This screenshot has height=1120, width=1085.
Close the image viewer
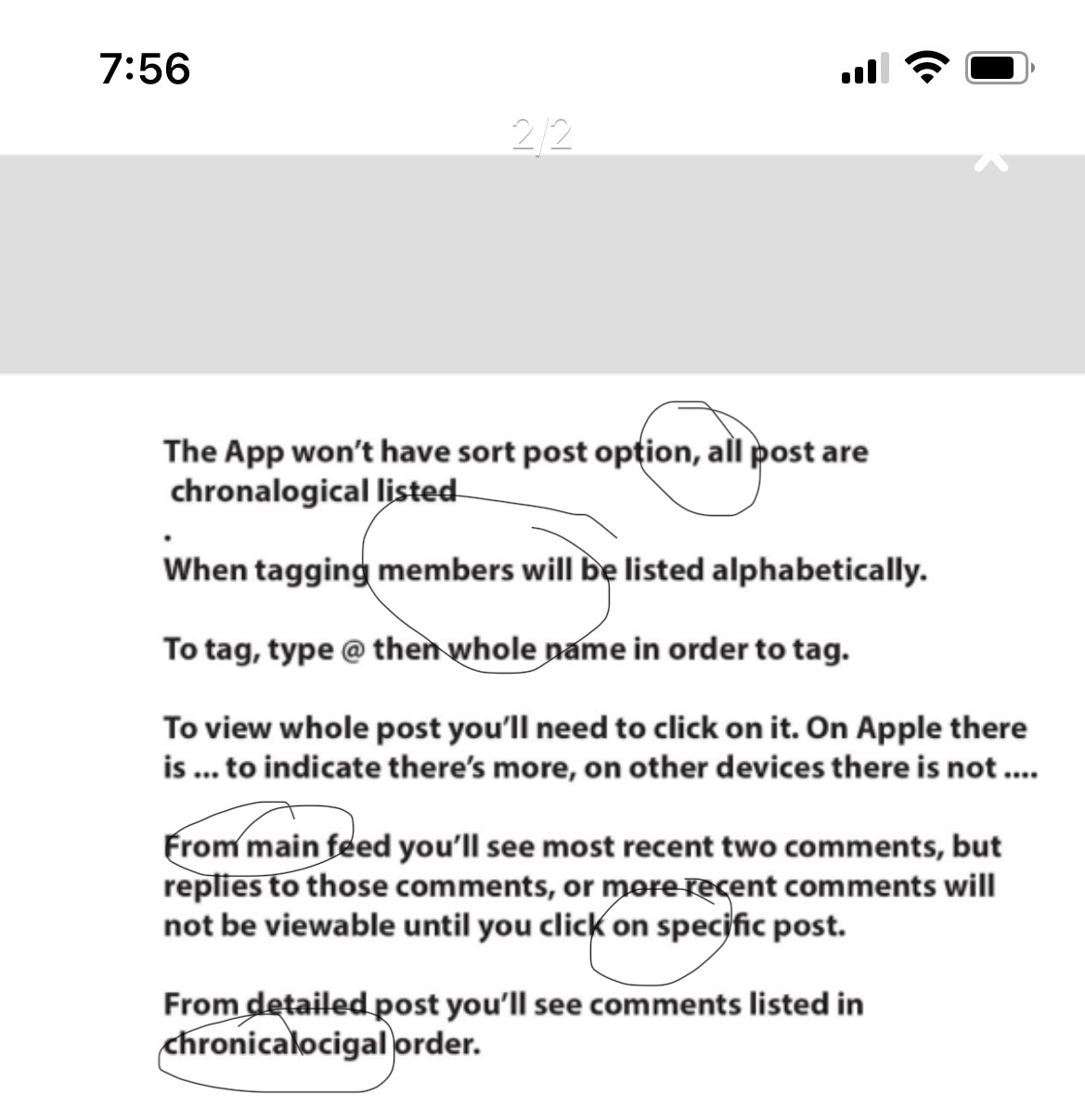[990, 160]
